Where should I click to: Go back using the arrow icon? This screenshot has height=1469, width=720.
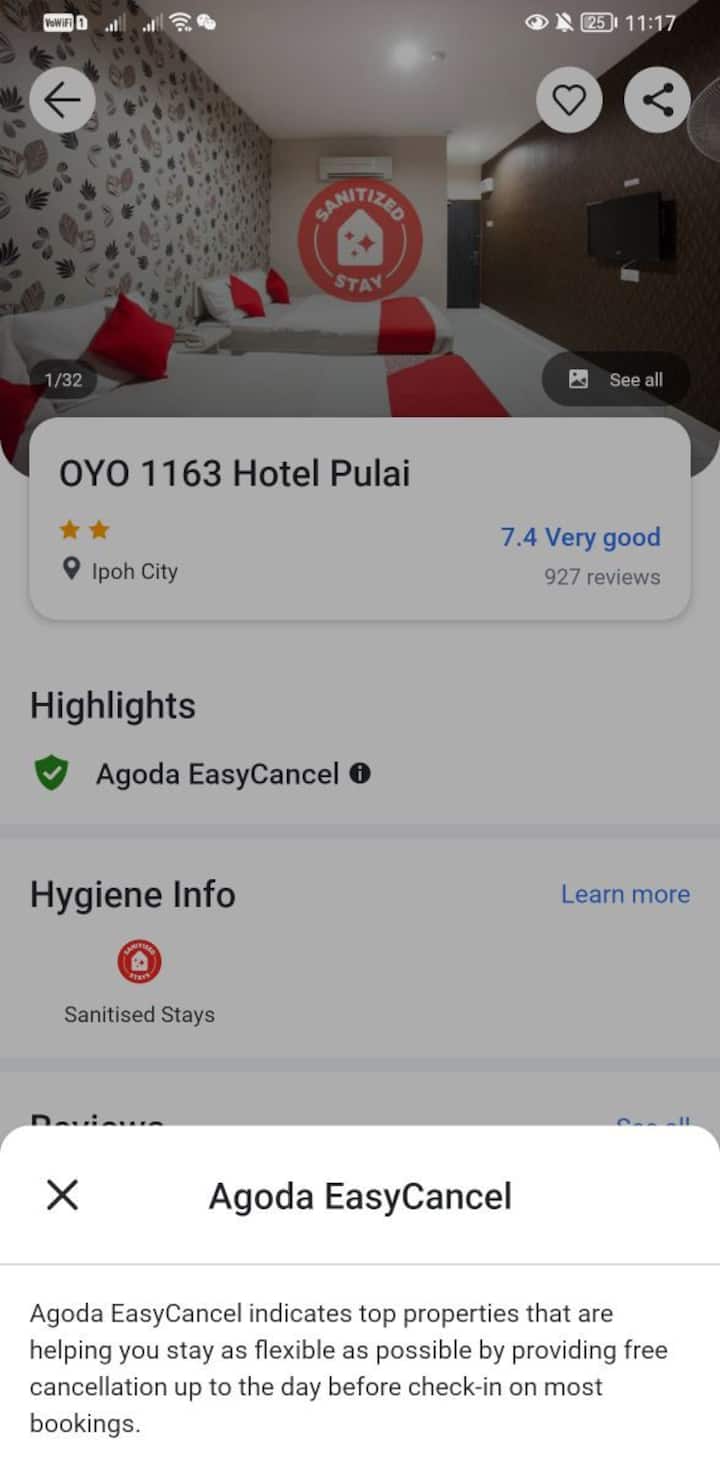62,100
